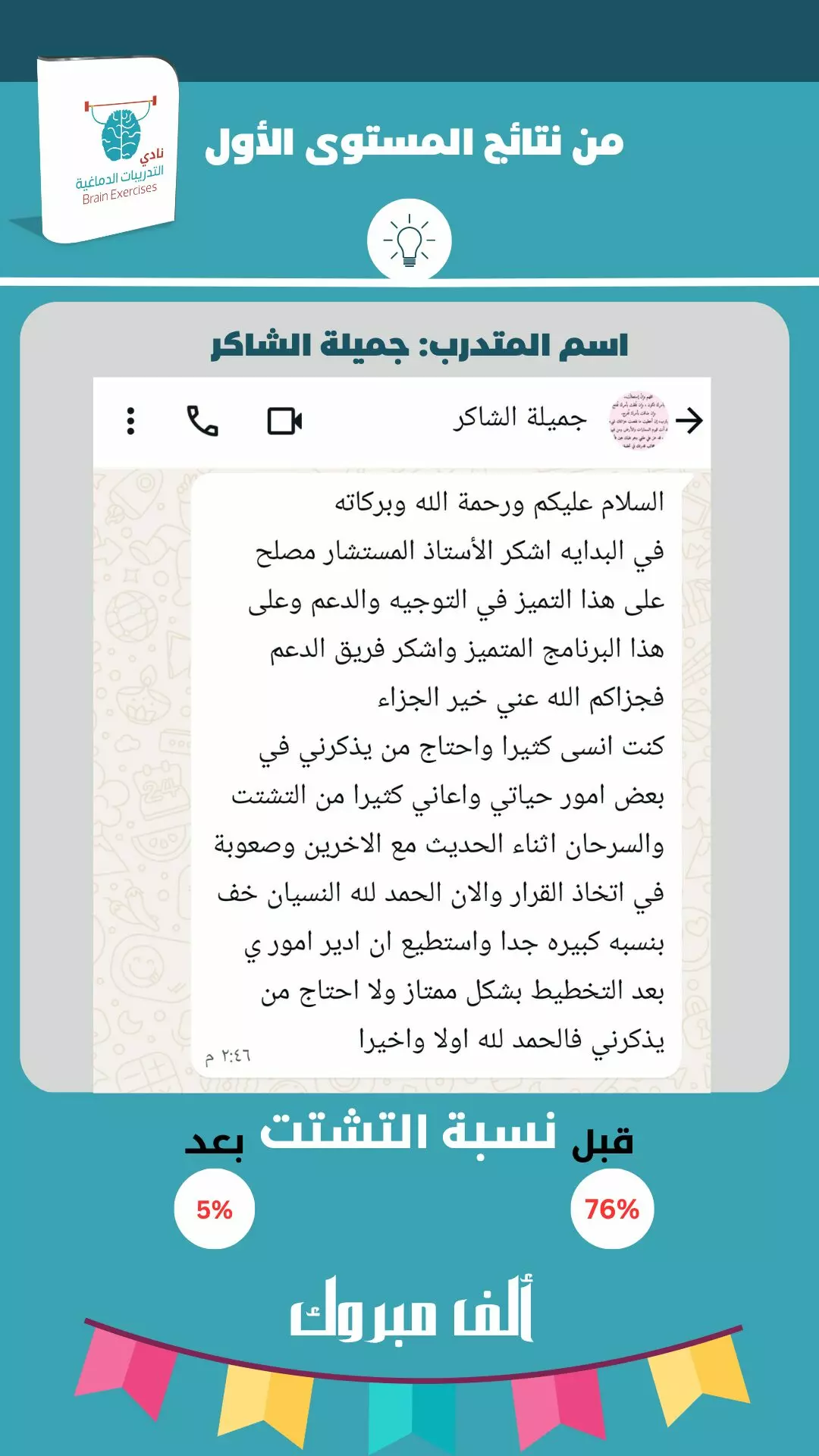819x1456 pixels.
Task: Tap the red dumbbell on the brain logo
Action: [x=121, y=102]
